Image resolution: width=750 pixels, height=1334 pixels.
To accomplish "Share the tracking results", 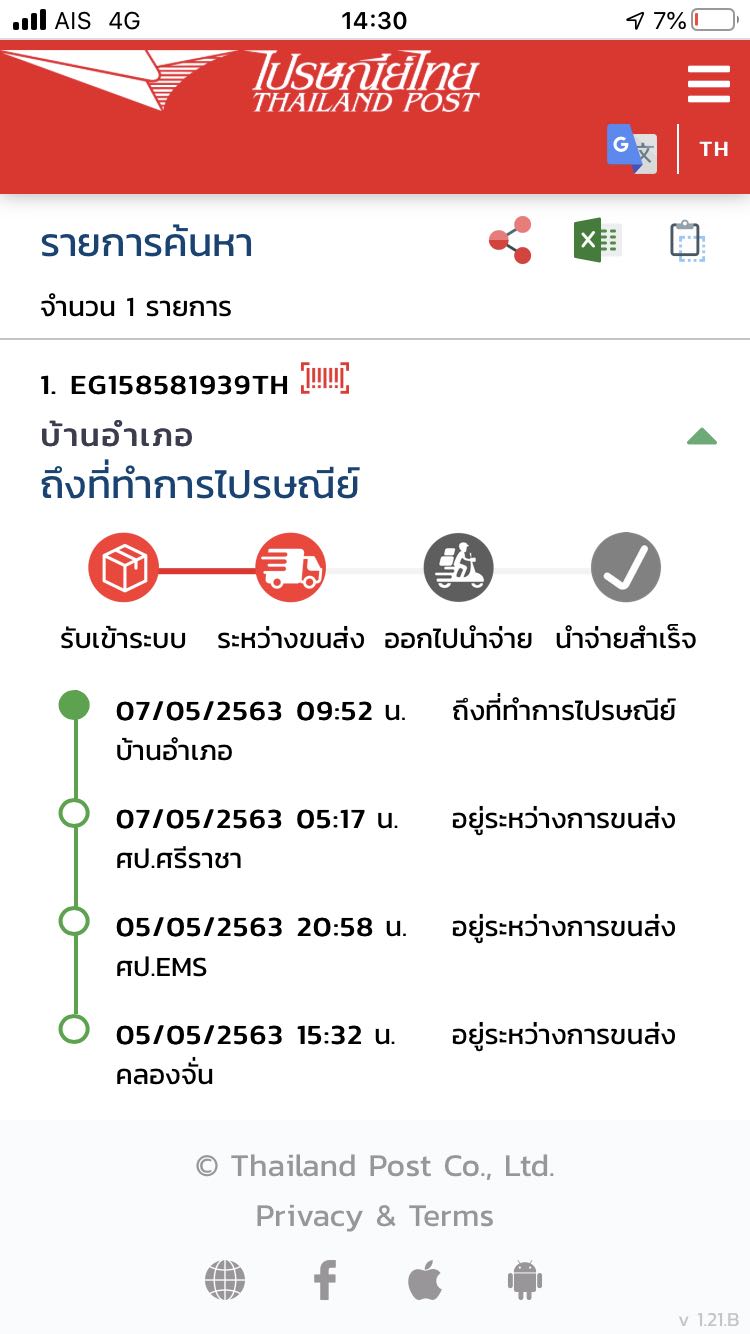I will point(510,241).
